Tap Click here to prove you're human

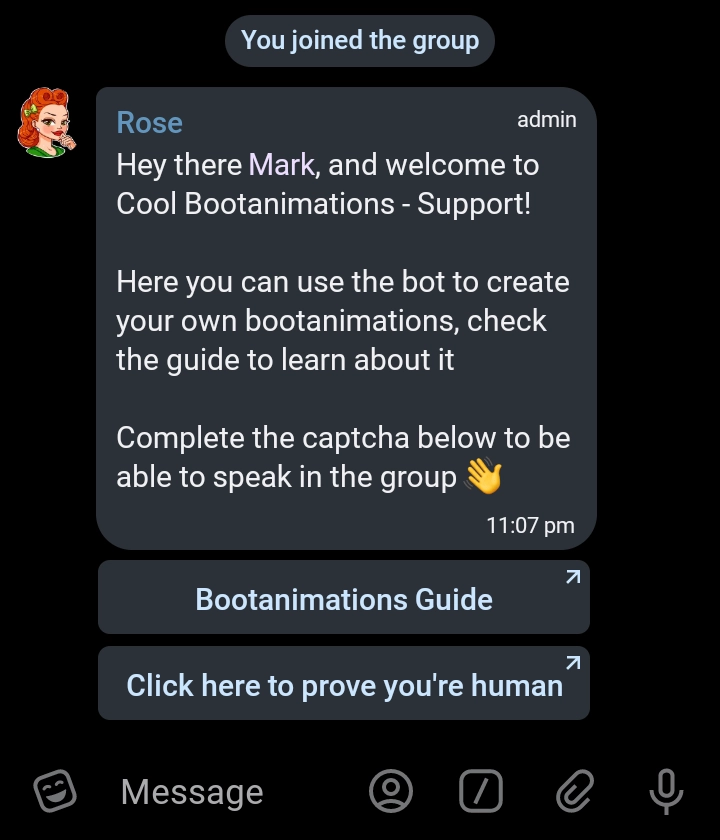(344, 684)
